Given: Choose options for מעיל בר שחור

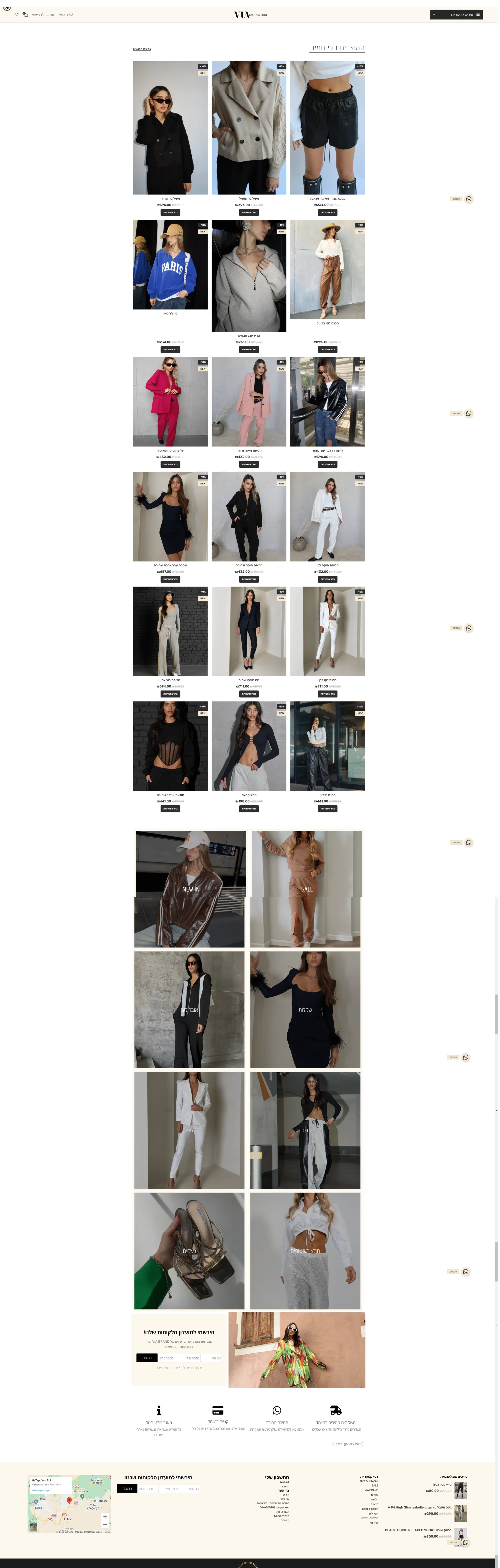Looking at the screenshot, I should (170, 212).
